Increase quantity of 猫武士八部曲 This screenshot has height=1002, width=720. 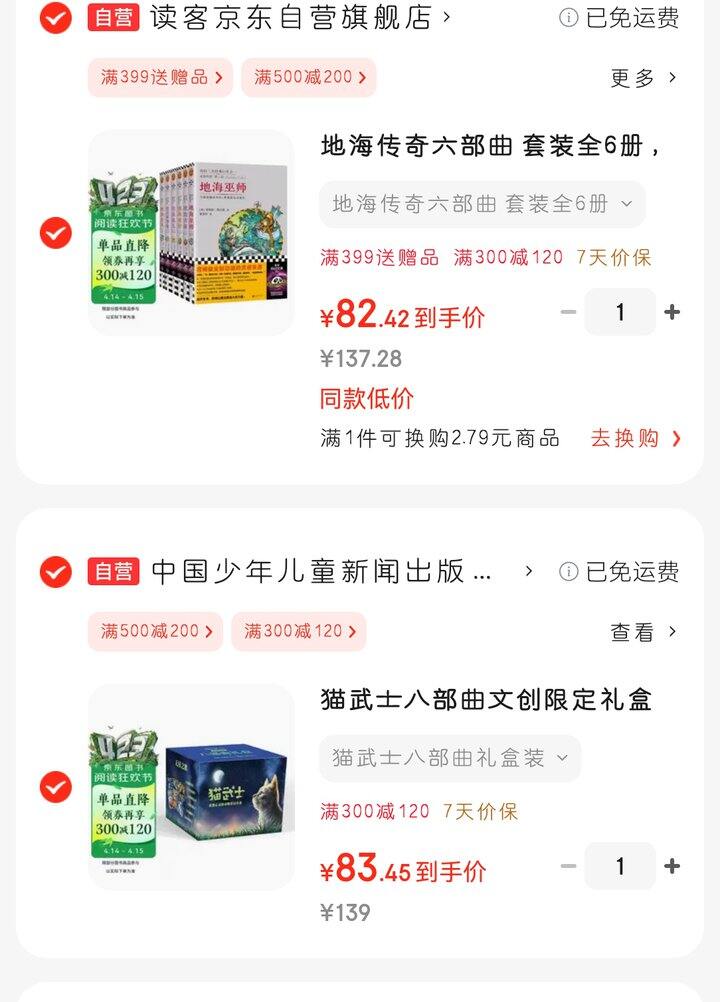coord(672,866)
